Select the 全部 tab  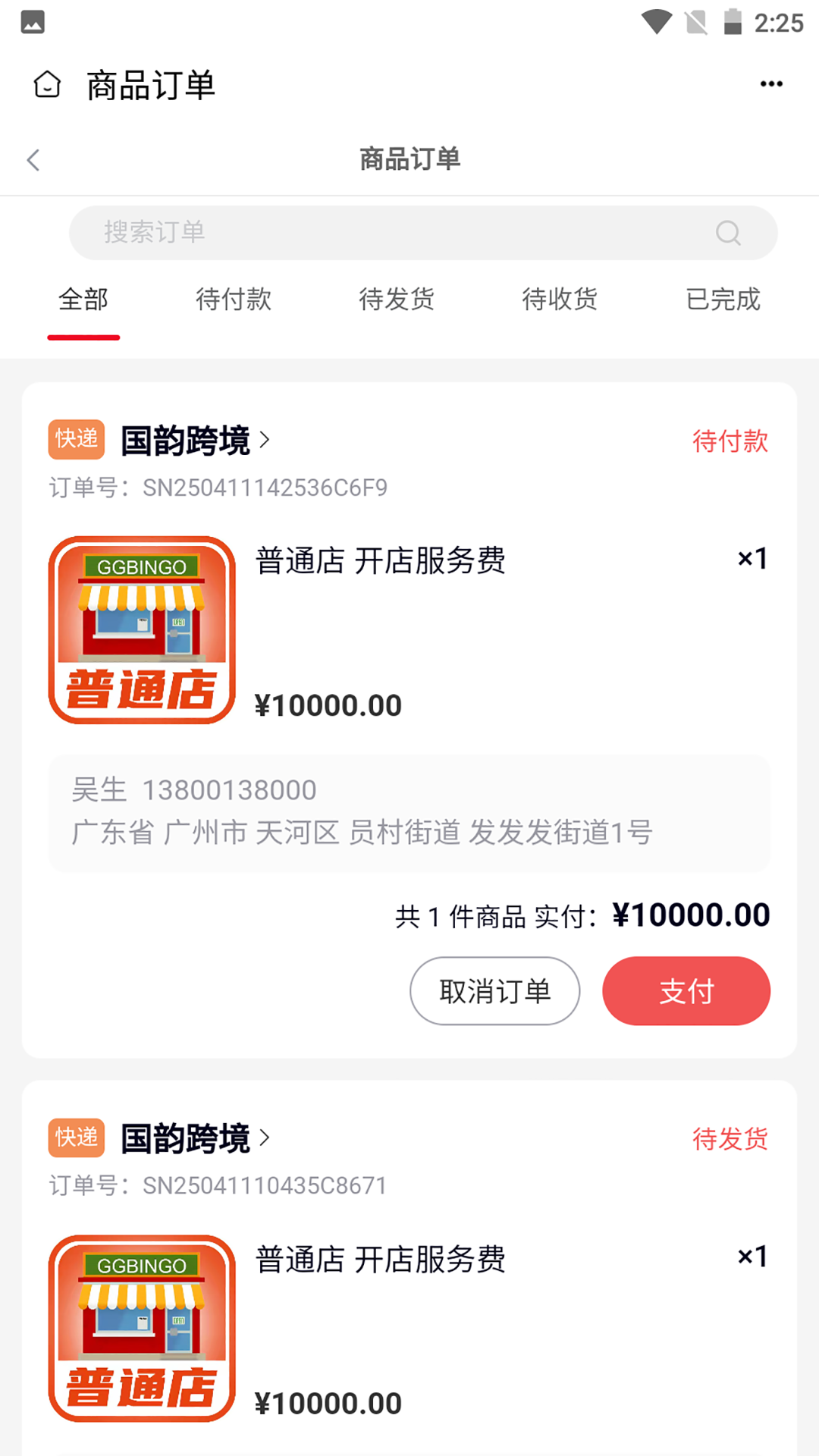83,300
